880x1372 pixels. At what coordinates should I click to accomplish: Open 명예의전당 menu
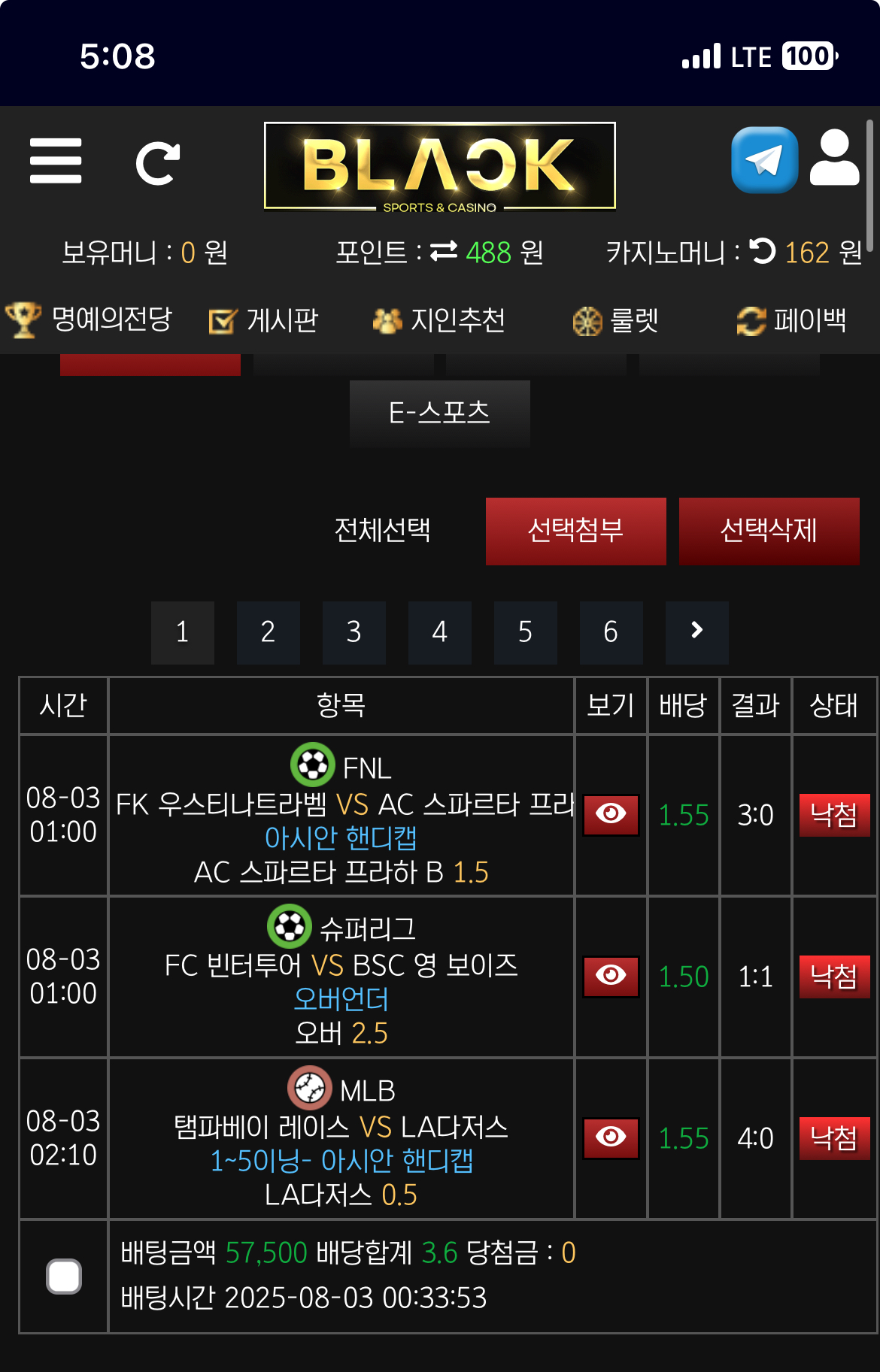(90, 320)
